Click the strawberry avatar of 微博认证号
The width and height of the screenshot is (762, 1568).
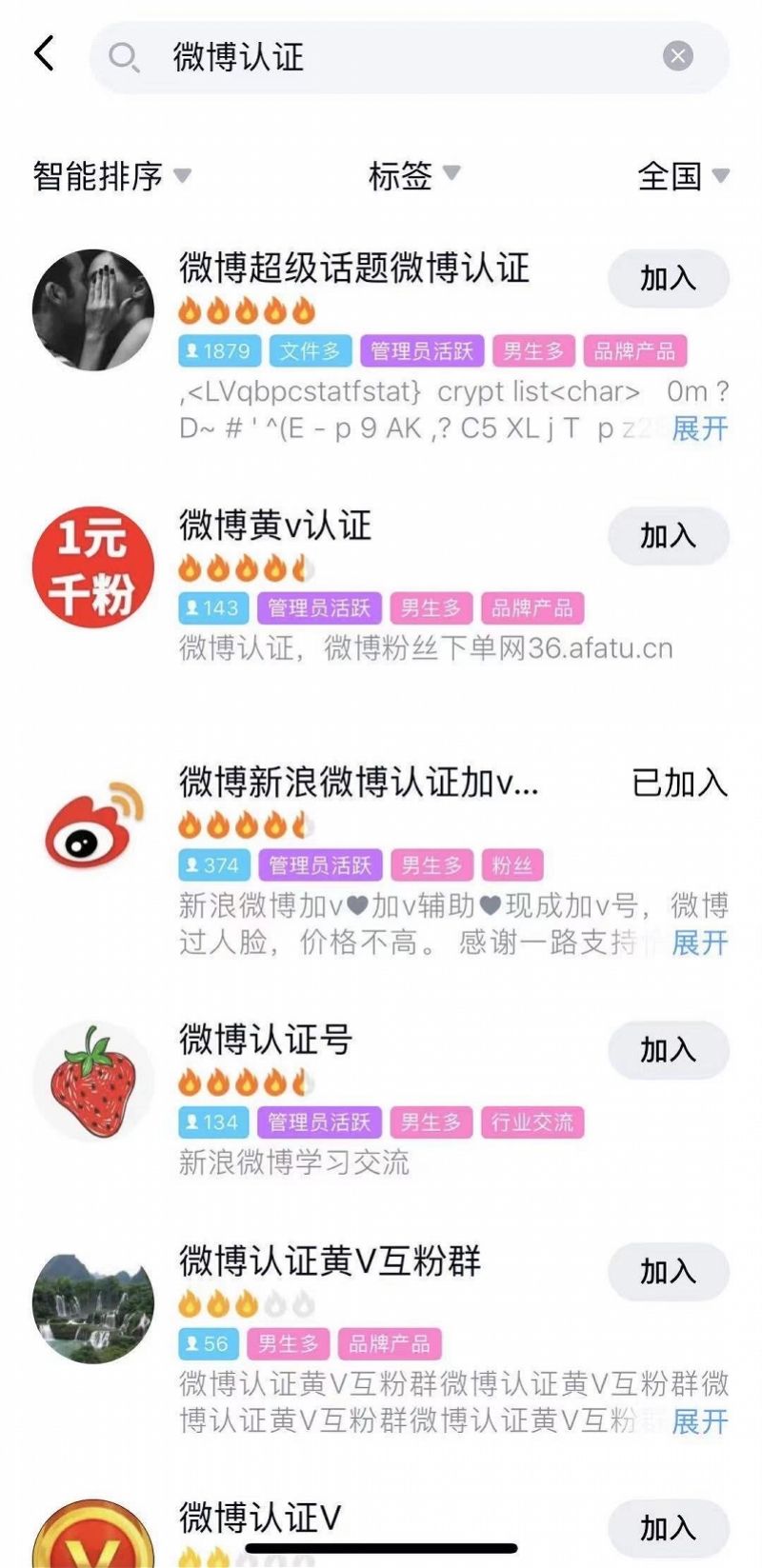click(92, 1081)
